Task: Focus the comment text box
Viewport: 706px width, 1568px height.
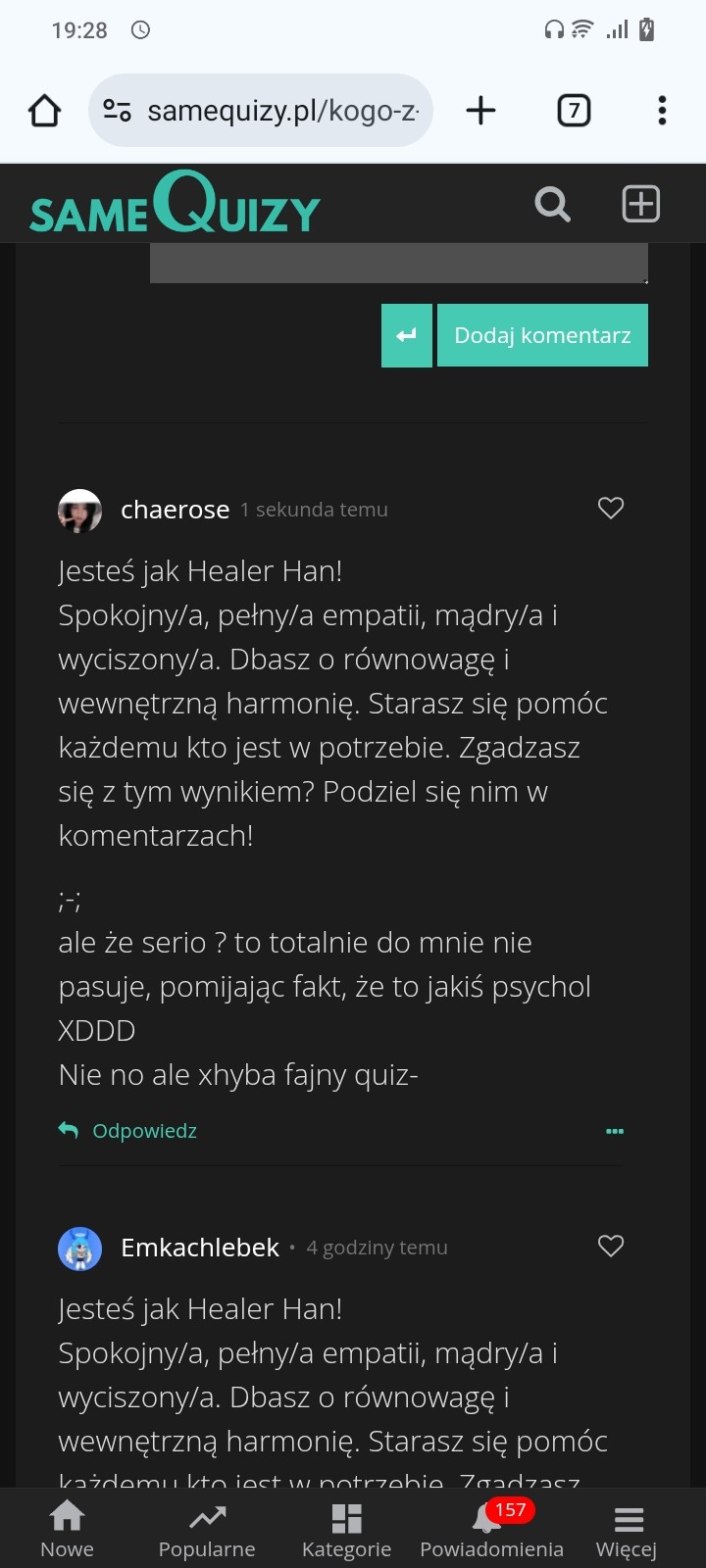Action: (399, 264)
